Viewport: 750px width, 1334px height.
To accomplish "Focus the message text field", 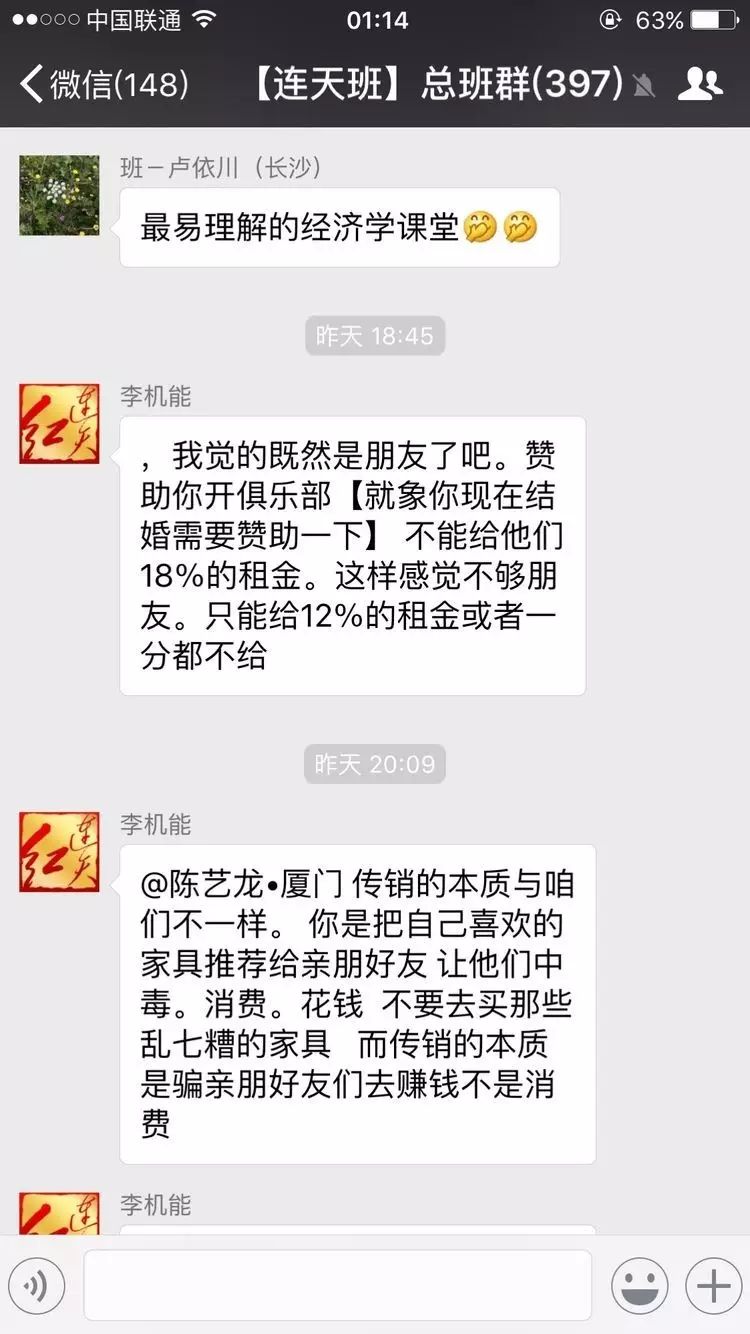I will tap(337, 1285).
